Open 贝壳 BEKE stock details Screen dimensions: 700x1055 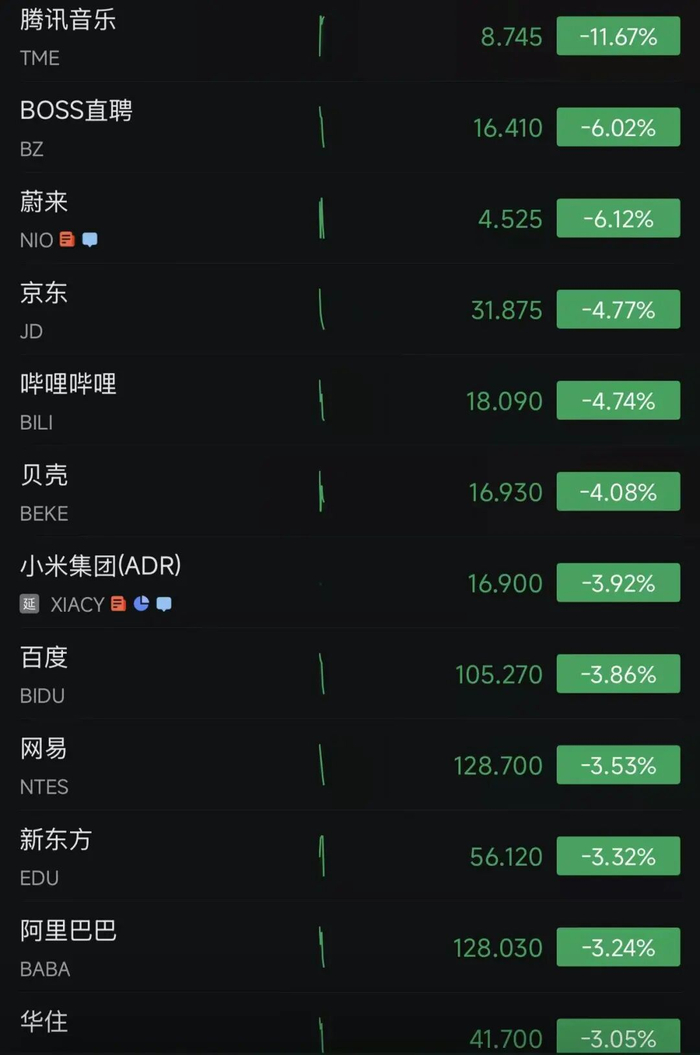(x=350, y=493)
